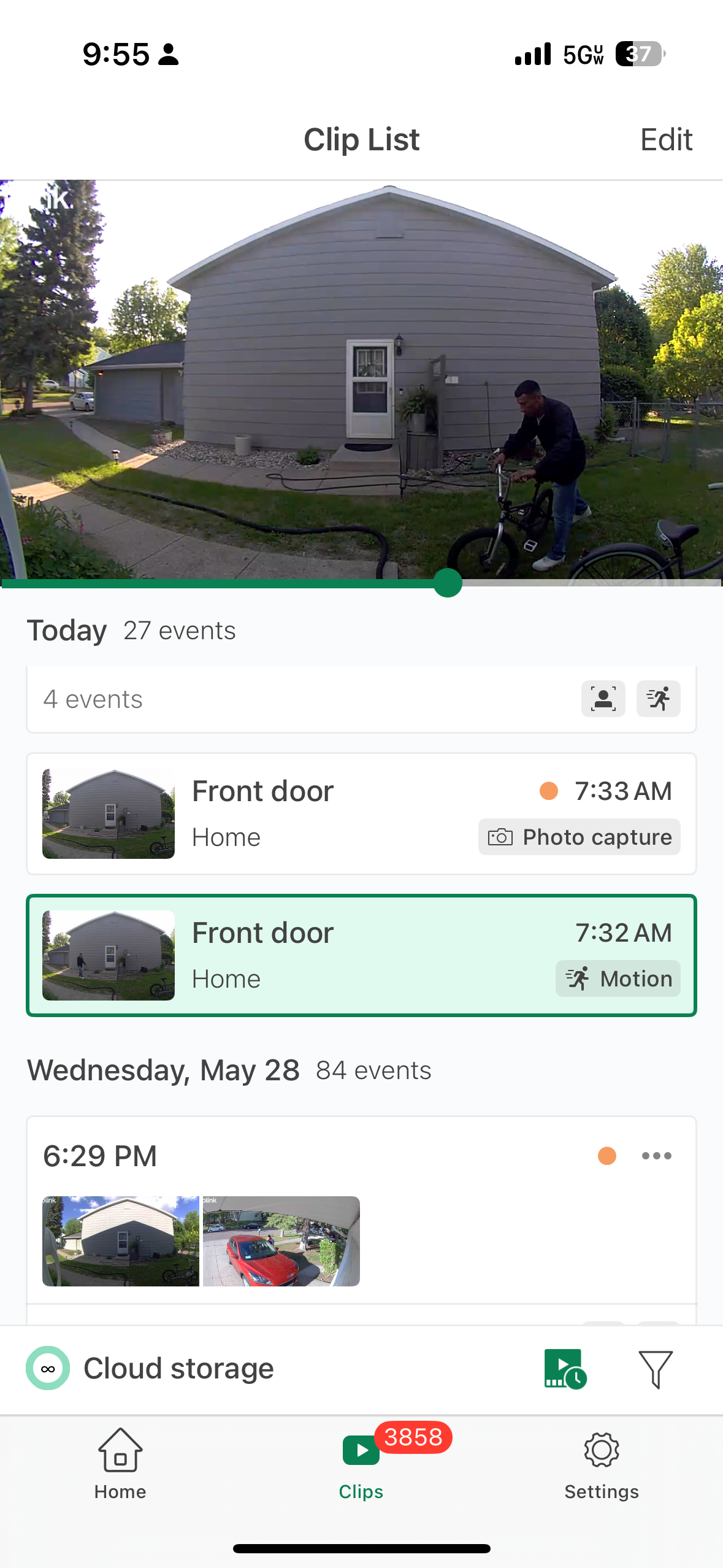Image resolution: width=723 pixels, height=1568 pixels.
Task: Open Cloud storage selector
Action: [150, 1369]
